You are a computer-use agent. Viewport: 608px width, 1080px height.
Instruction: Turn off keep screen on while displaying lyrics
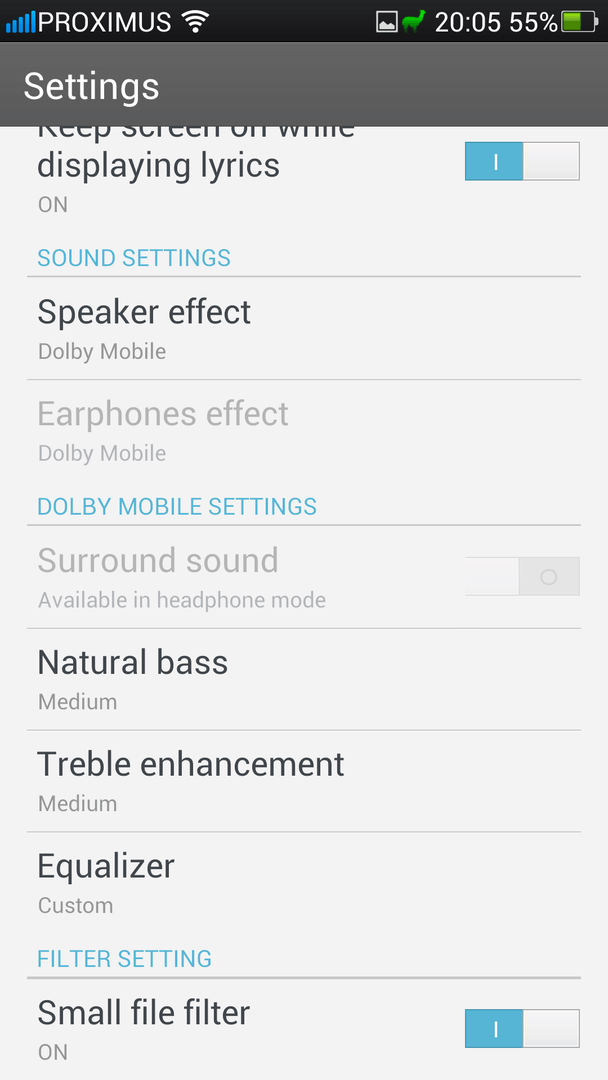click(521, 161)
